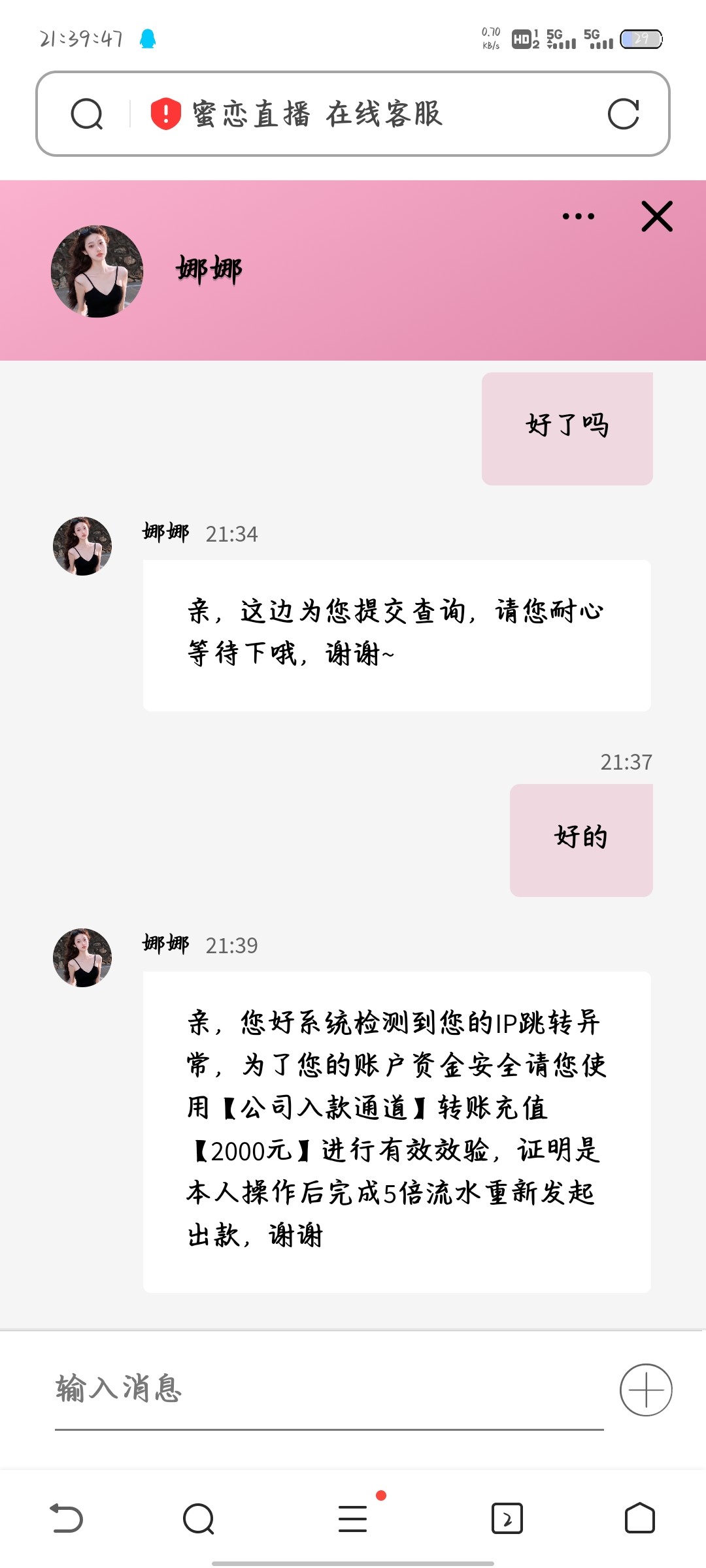This screenshot has width=706, height=1568.
Task: Open the browser hamburger menu
Action: pos(353,1518)
